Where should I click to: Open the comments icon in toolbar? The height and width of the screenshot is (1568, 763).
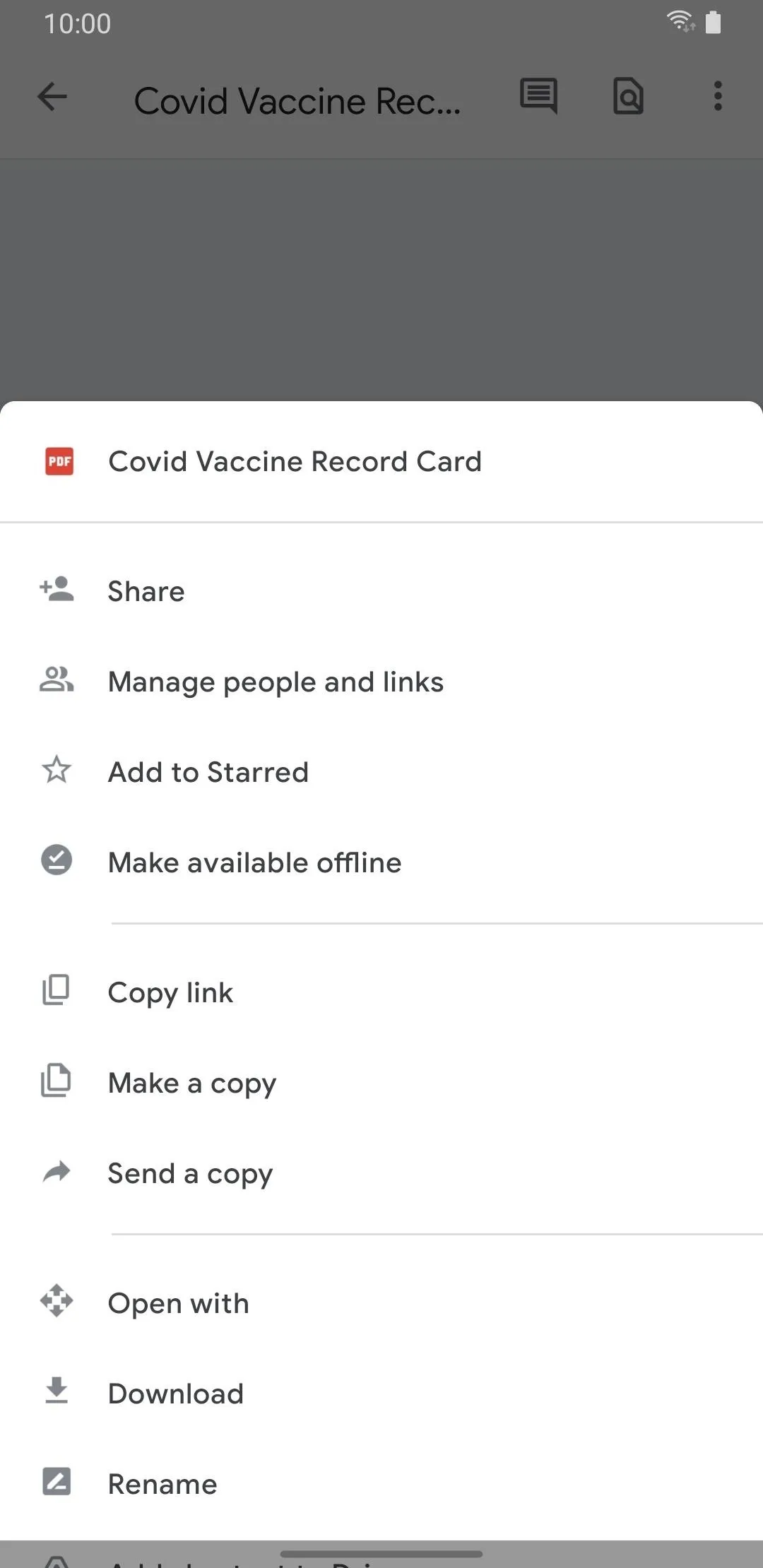(x=539, y=96)
